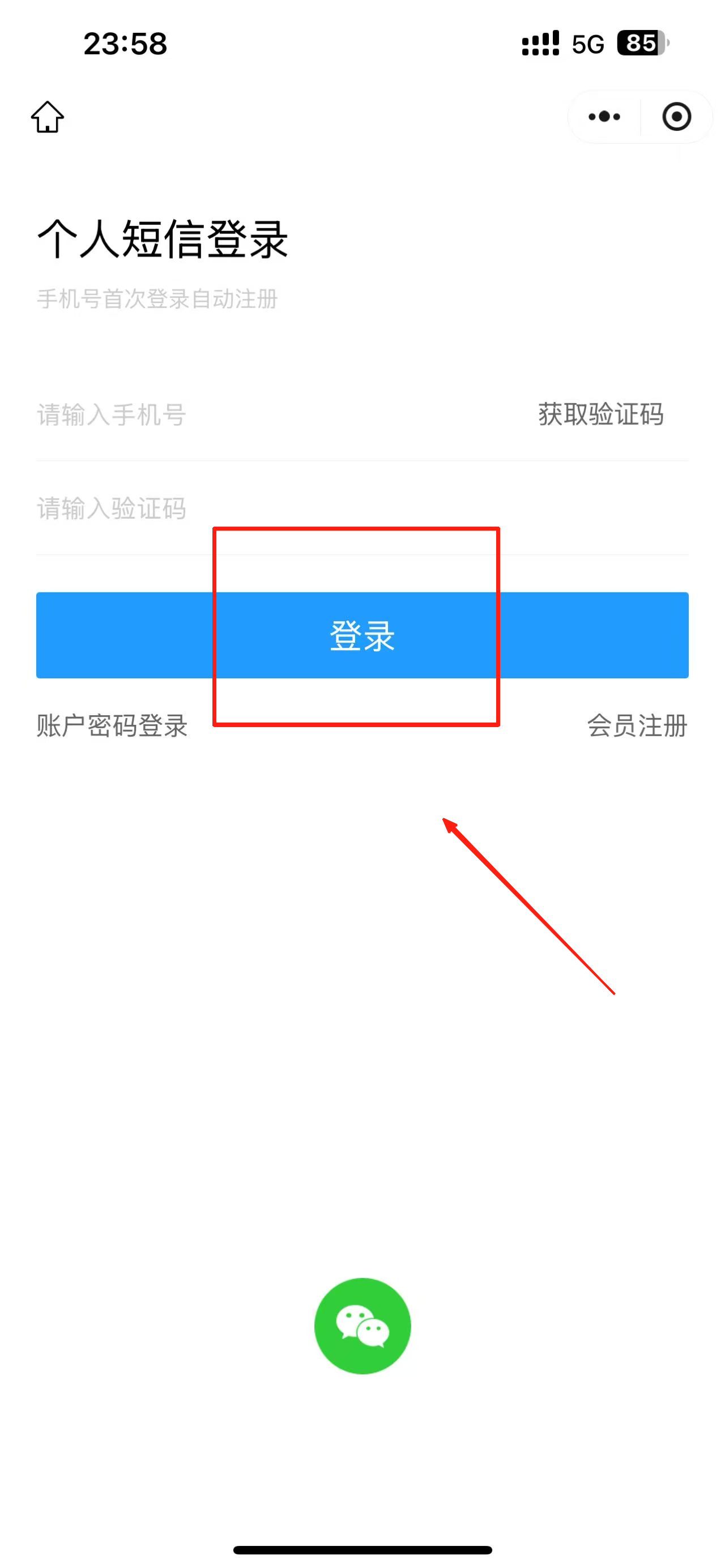725x1568 pixels.
Task: Switch to 账户密码登录
Action: pyautogui.click(x=112, y=725)
